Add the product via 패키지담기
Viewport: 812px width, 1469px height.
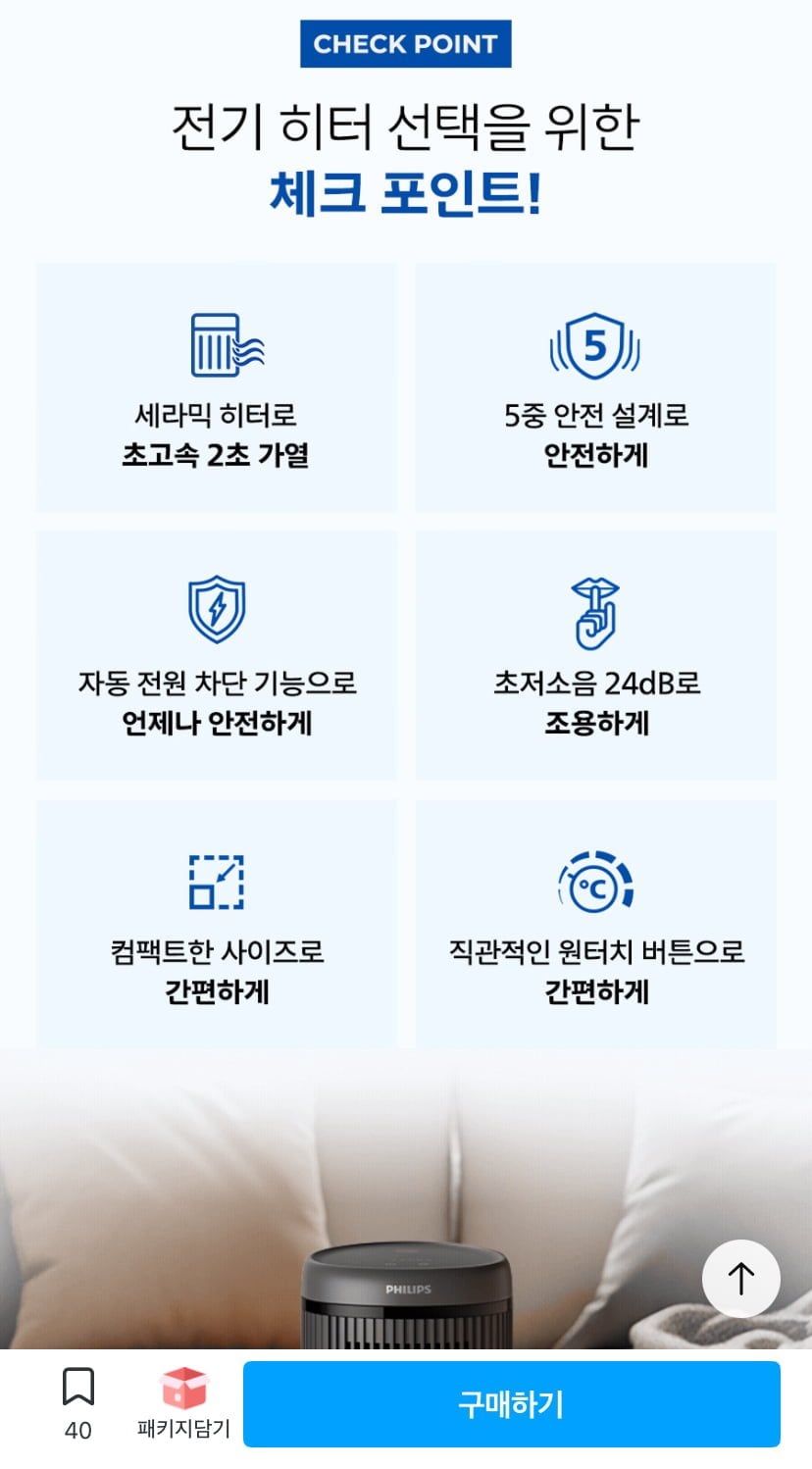click(183, 1403)
